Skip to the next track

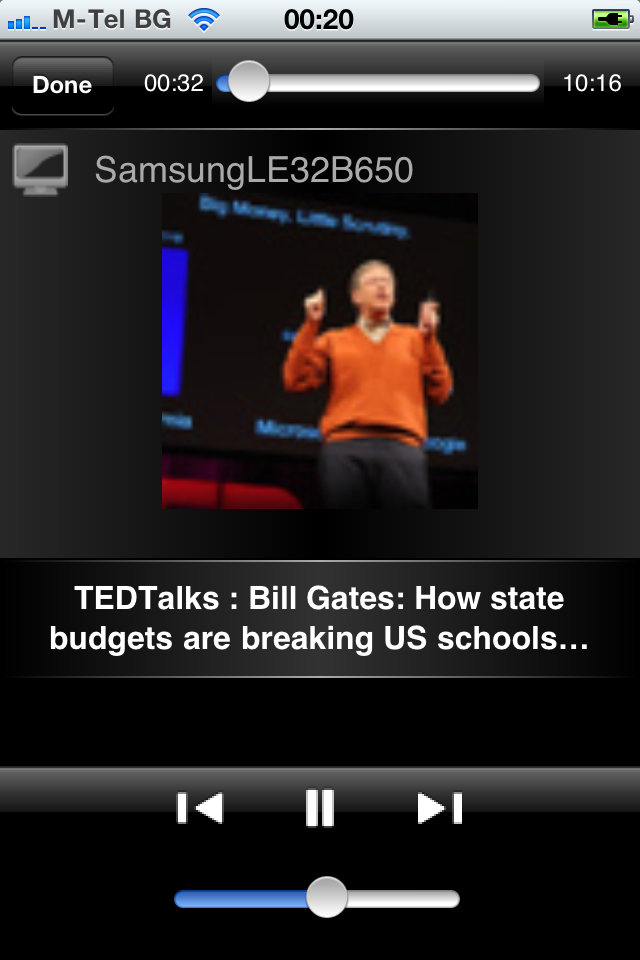tap(439, 808)
